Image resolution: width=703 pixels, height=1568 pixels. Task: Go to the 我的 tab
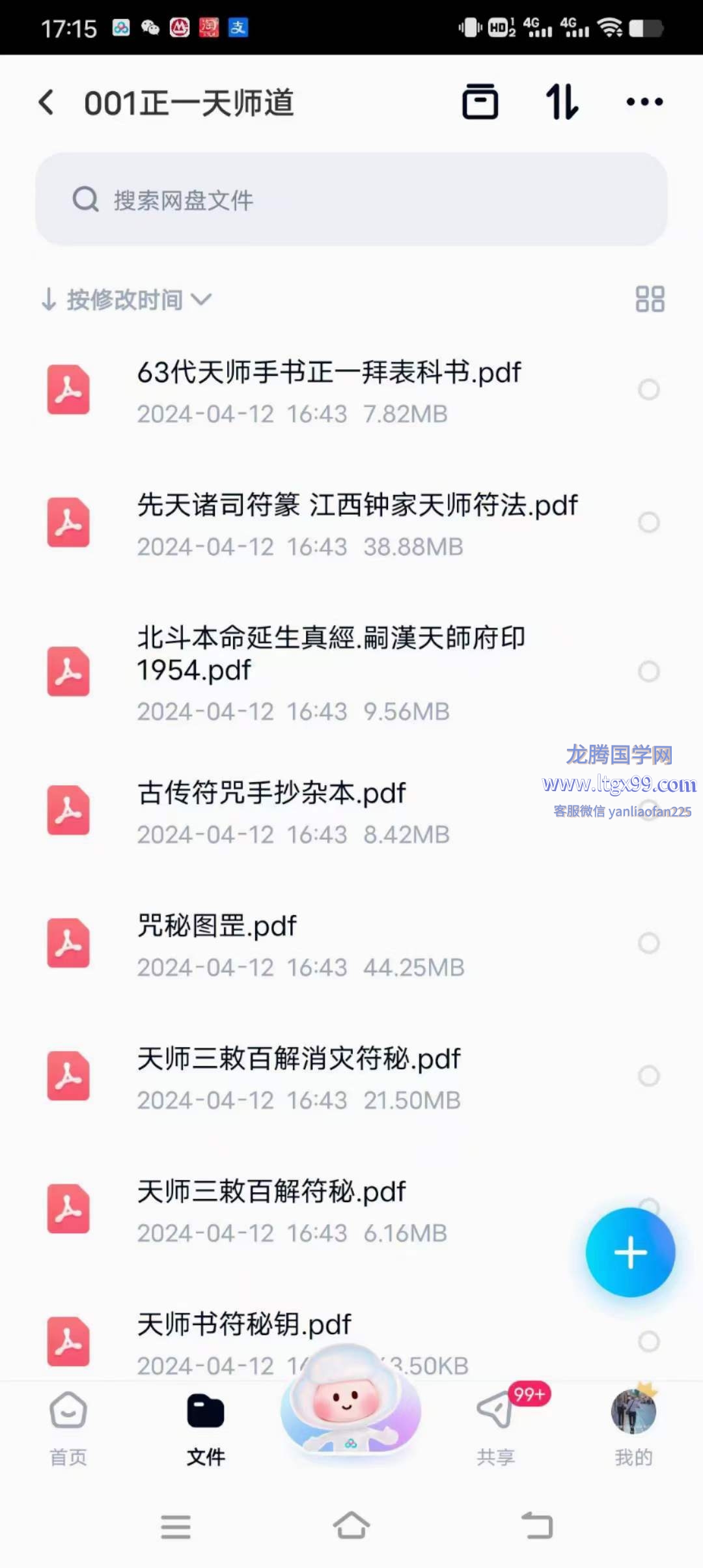tap(633, 1429)
